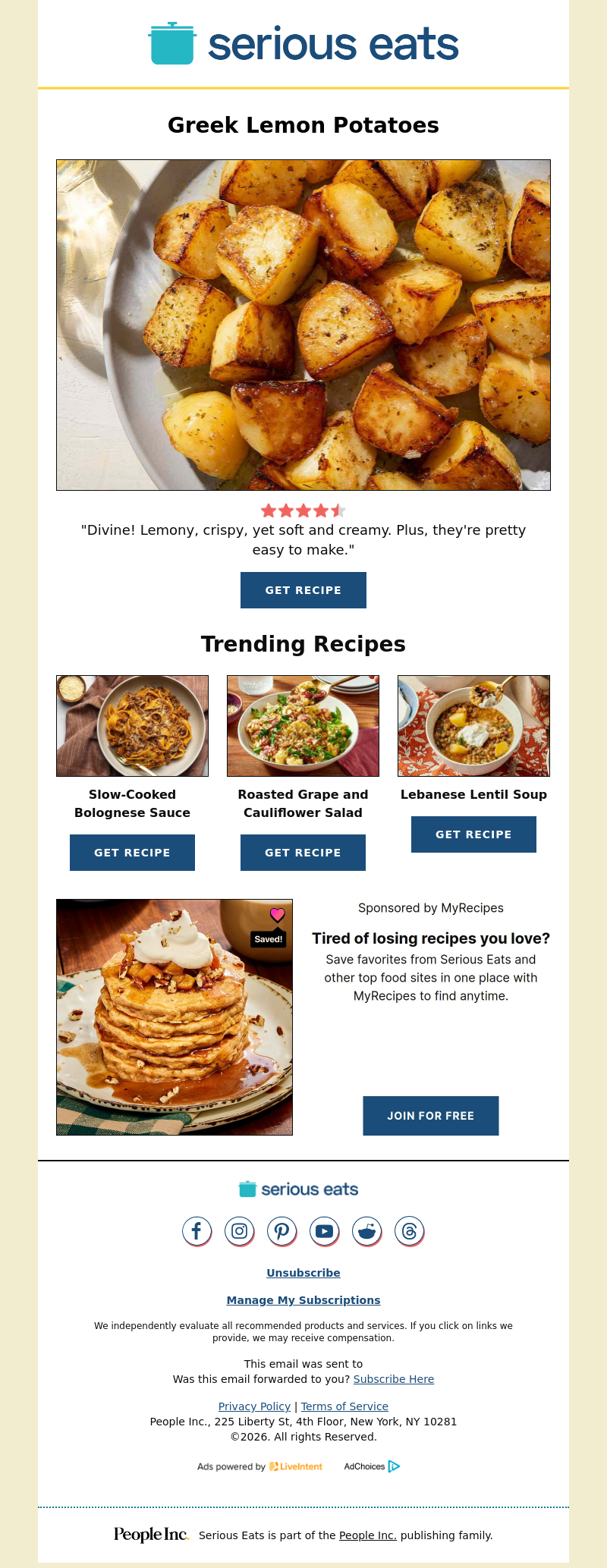The image size is (607, 1568).
Task: Open the YouTube channel icon
Action: click(324, 1230)
